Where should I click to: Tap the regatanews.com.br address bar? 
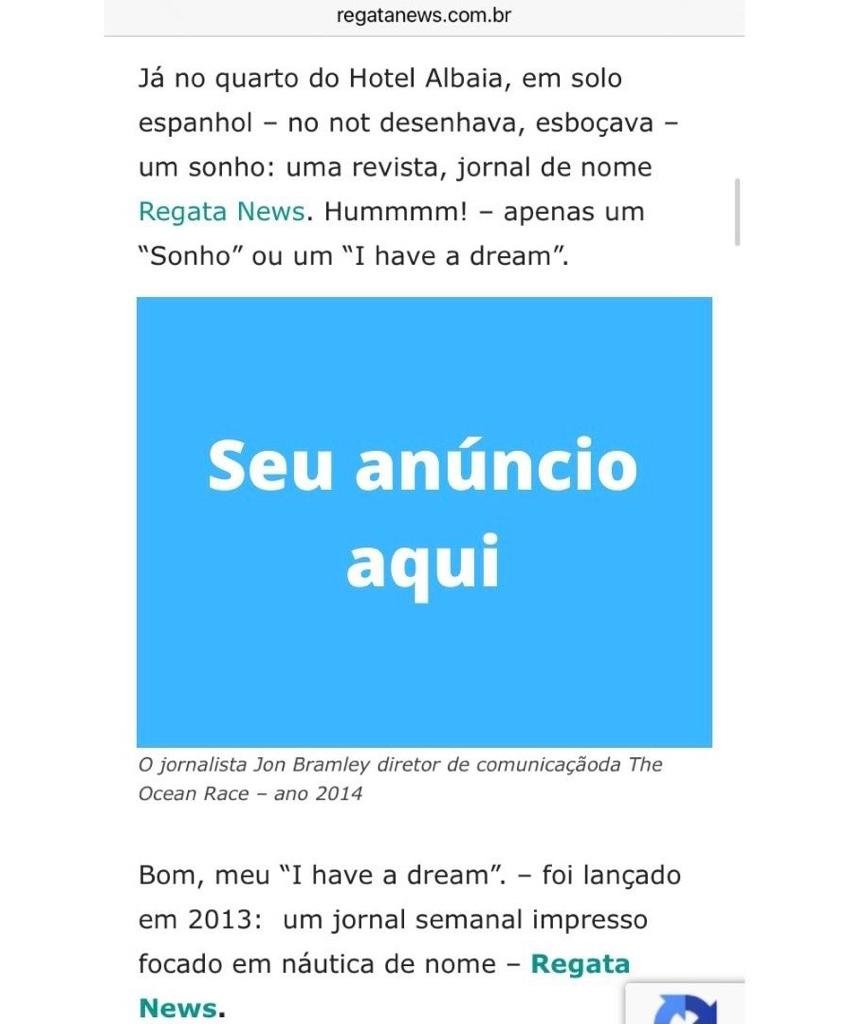[x=424, y=17]
